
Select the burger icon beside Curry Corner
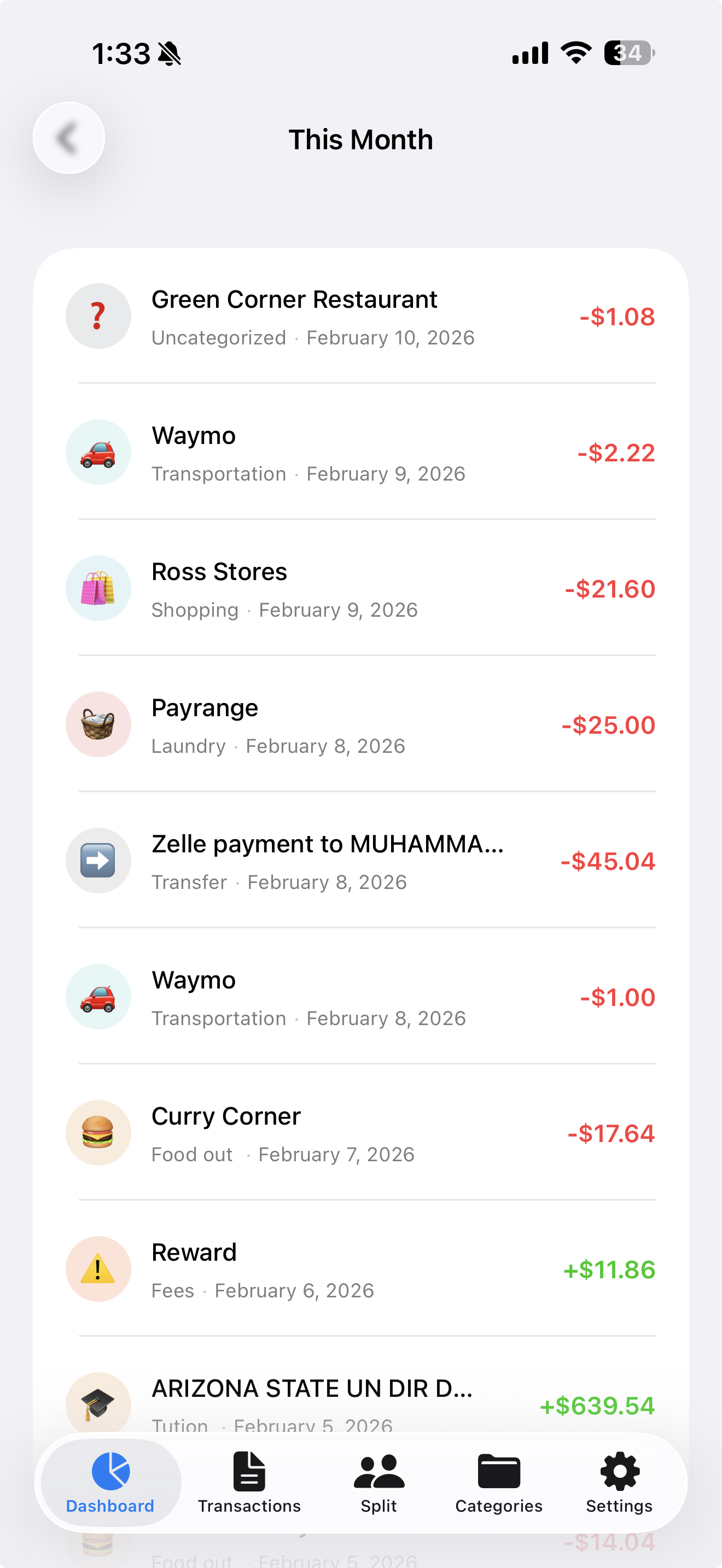[x=98, y=1133]
